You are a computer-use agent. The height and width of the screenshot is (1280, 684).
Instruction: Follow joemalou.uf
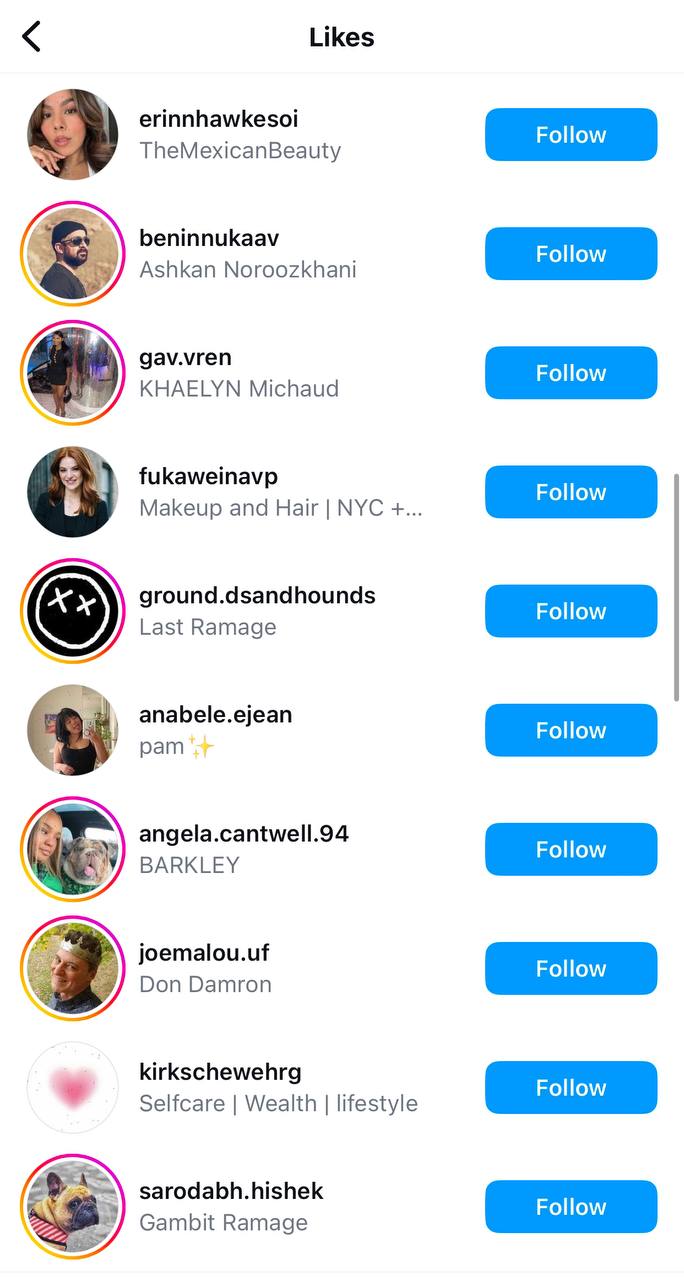click(570, 968)
